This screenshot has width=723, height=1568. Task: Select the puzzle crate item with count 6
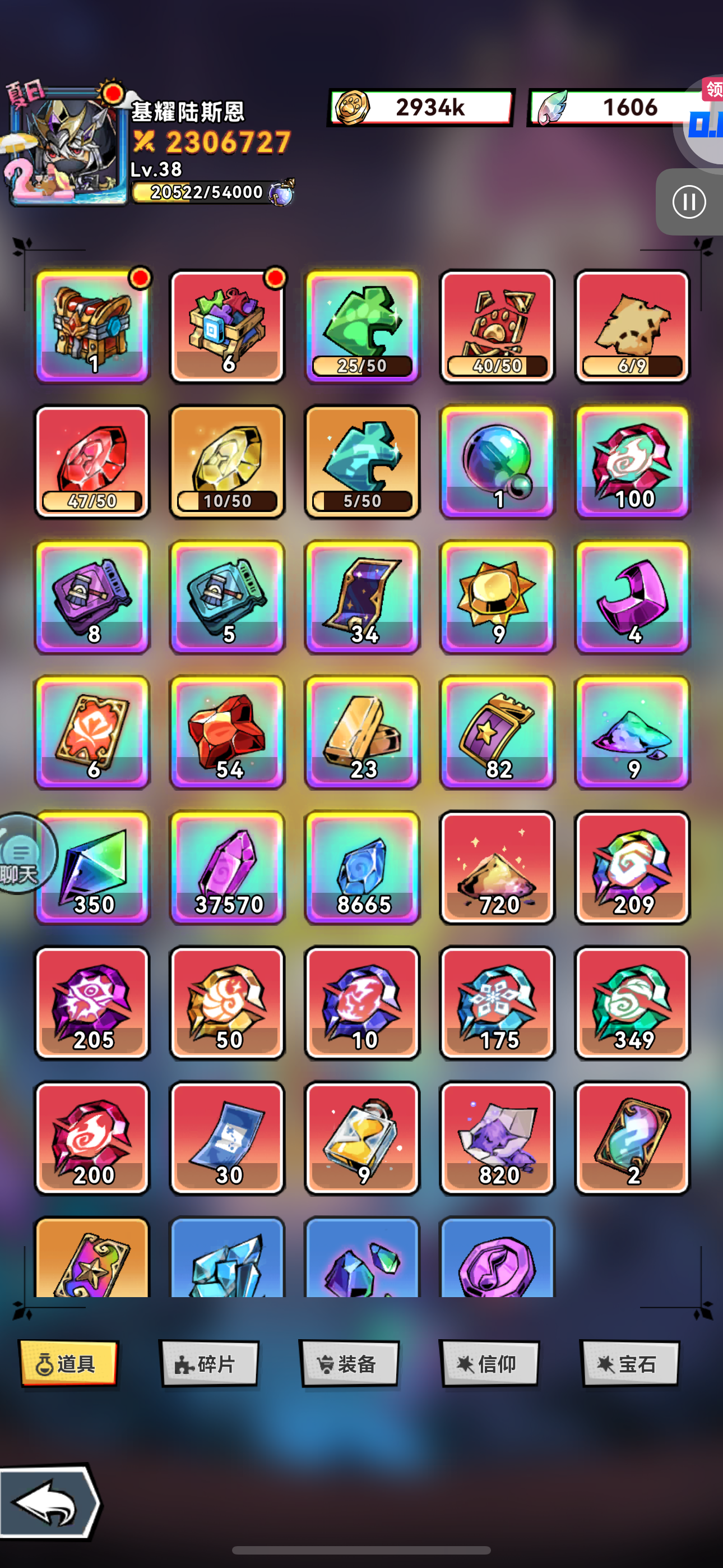coord(228,327)
